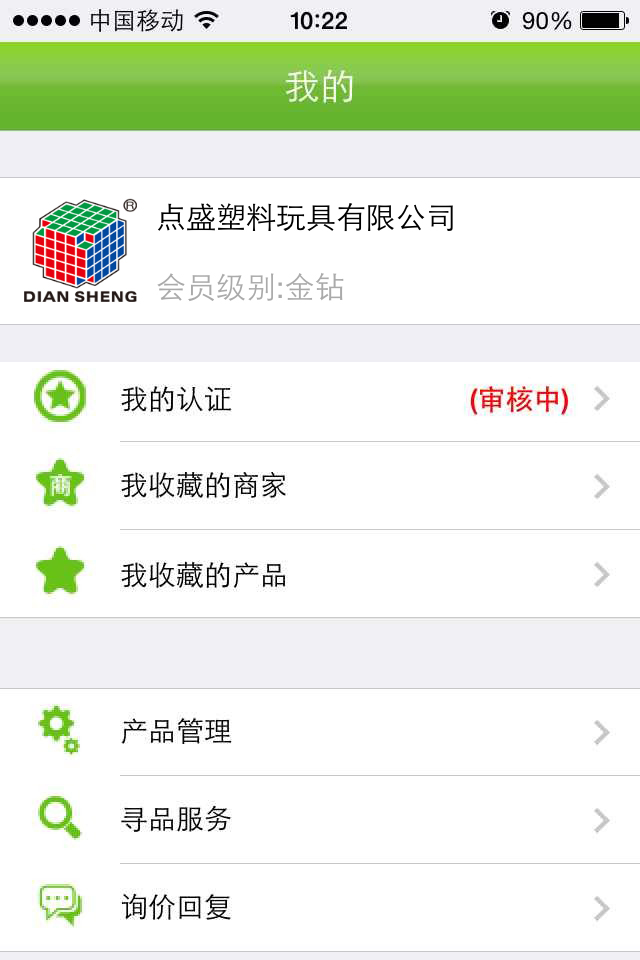
Task: Open 寻品服务
Action: pyautogui.click(x=320, y=820)
